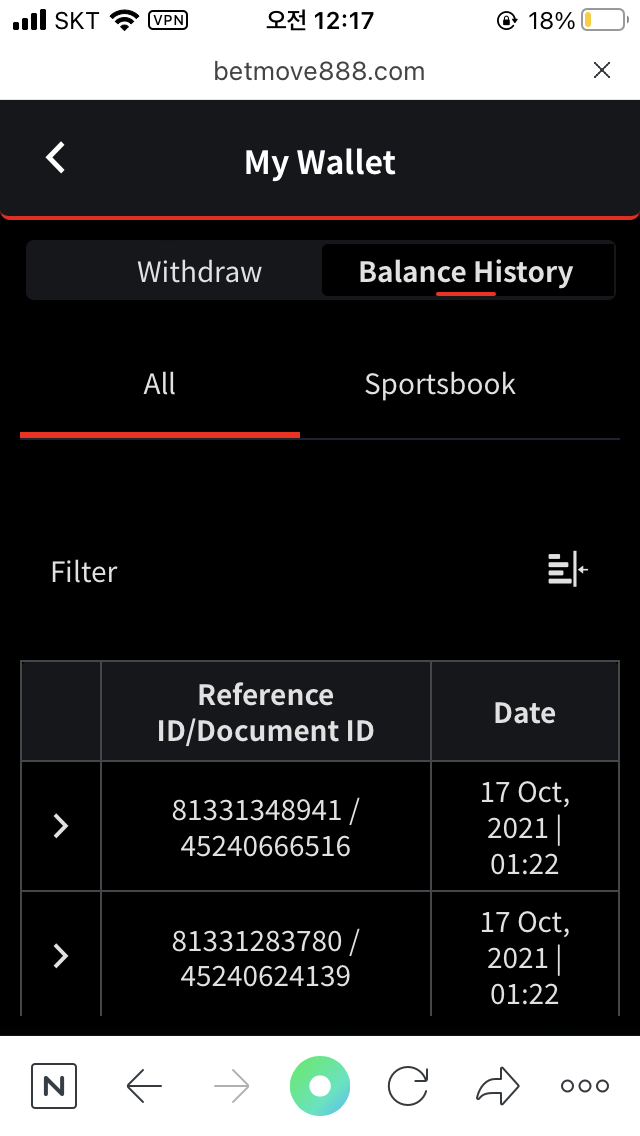
Task: Share this page
Action: coord(498,1085)
